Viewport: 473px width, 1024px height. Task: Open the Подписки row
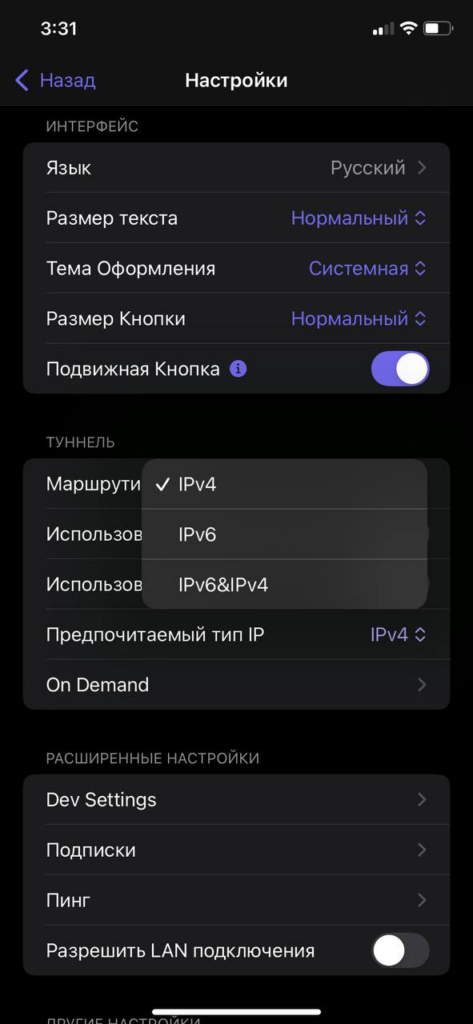(x=236, y=850)
